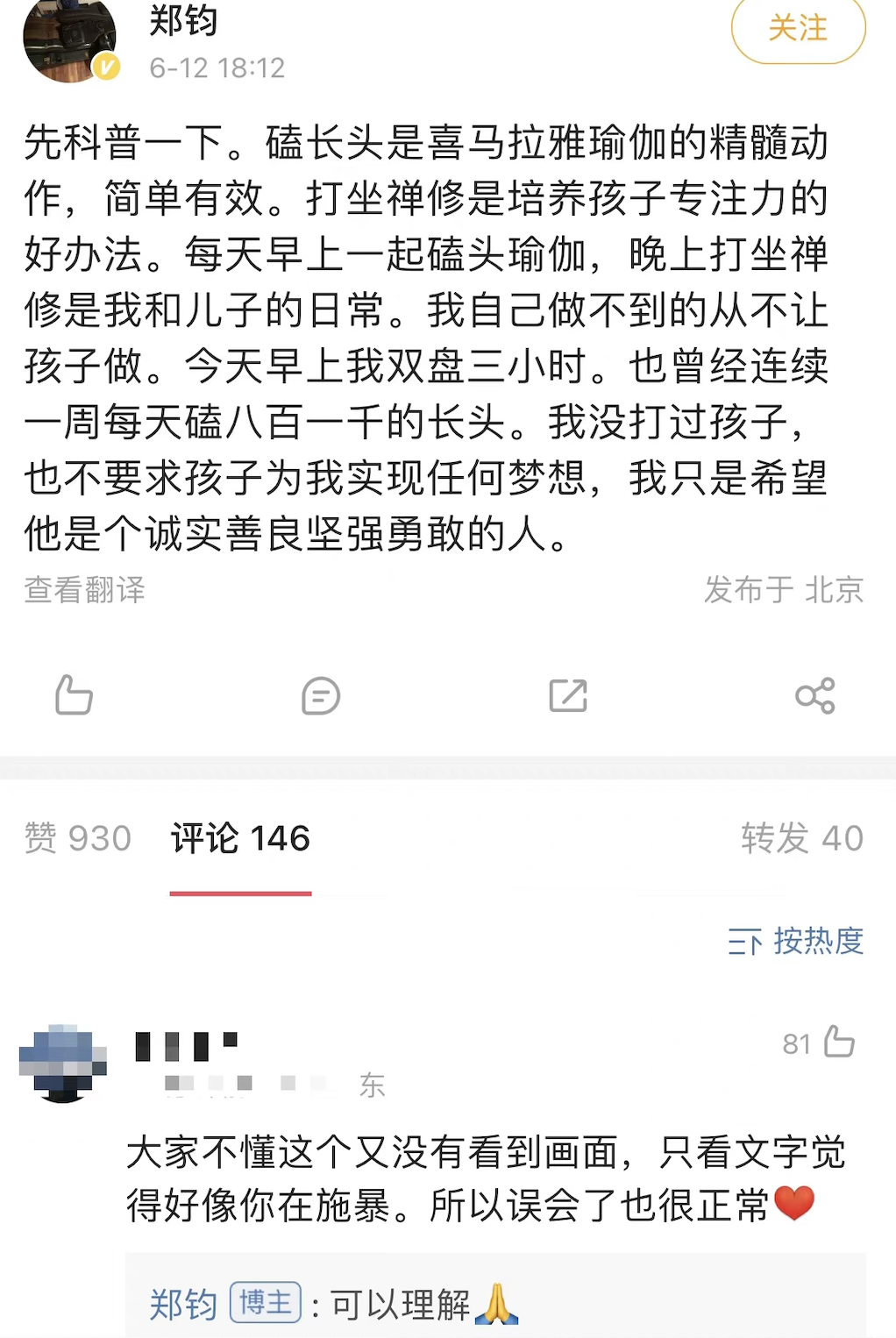This screenshot has width=896, height=1338.
Task: Switch to the 评论 146 tab
Action: pyautogui.click(x=239, y=839)
